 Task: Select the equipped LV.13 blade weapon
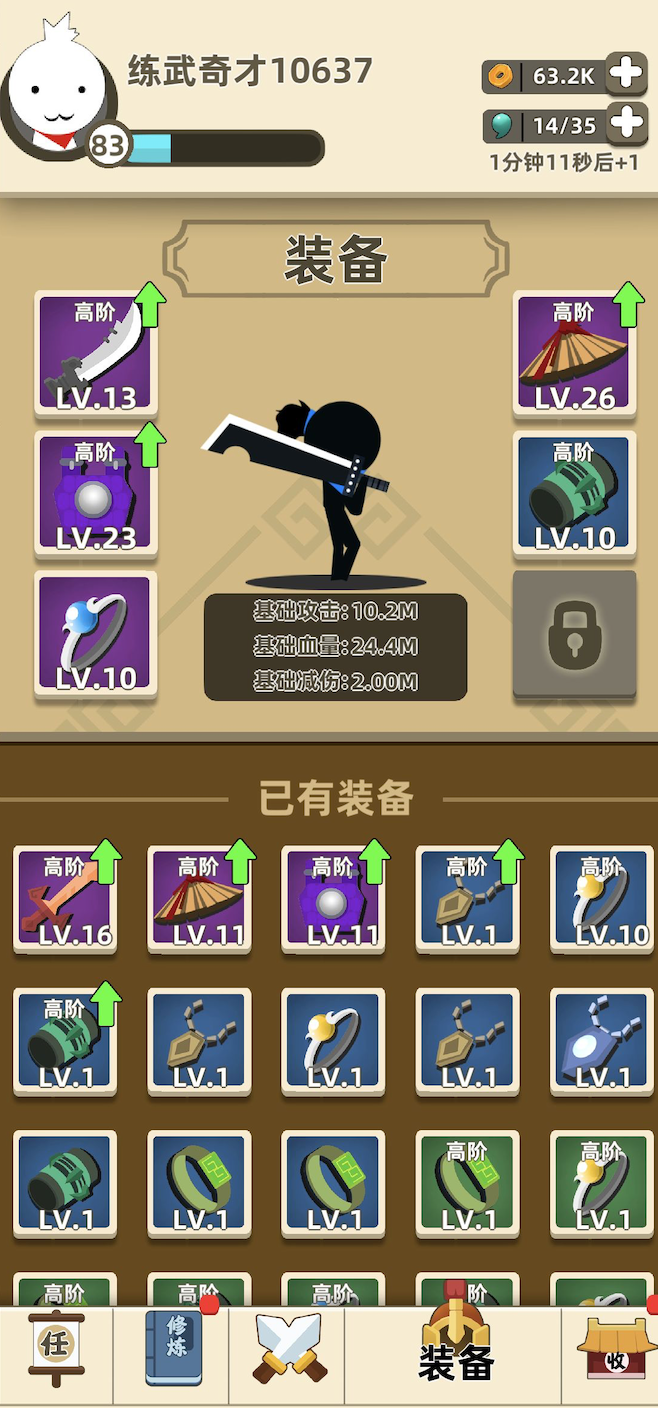point(96,354)
